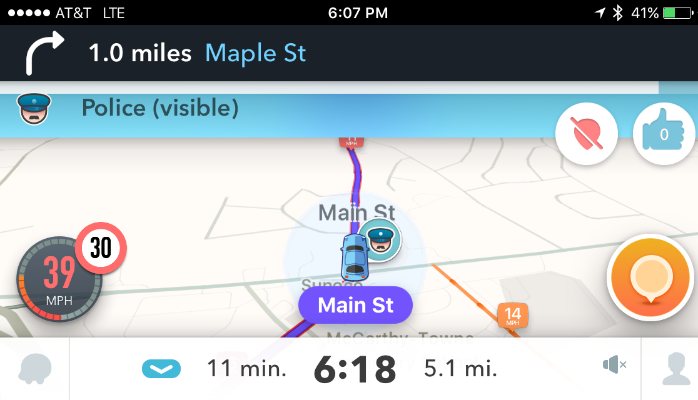Tap the orange 14 MPH traffic marker
Screen dimensions: 698x400
coord(512,317)
